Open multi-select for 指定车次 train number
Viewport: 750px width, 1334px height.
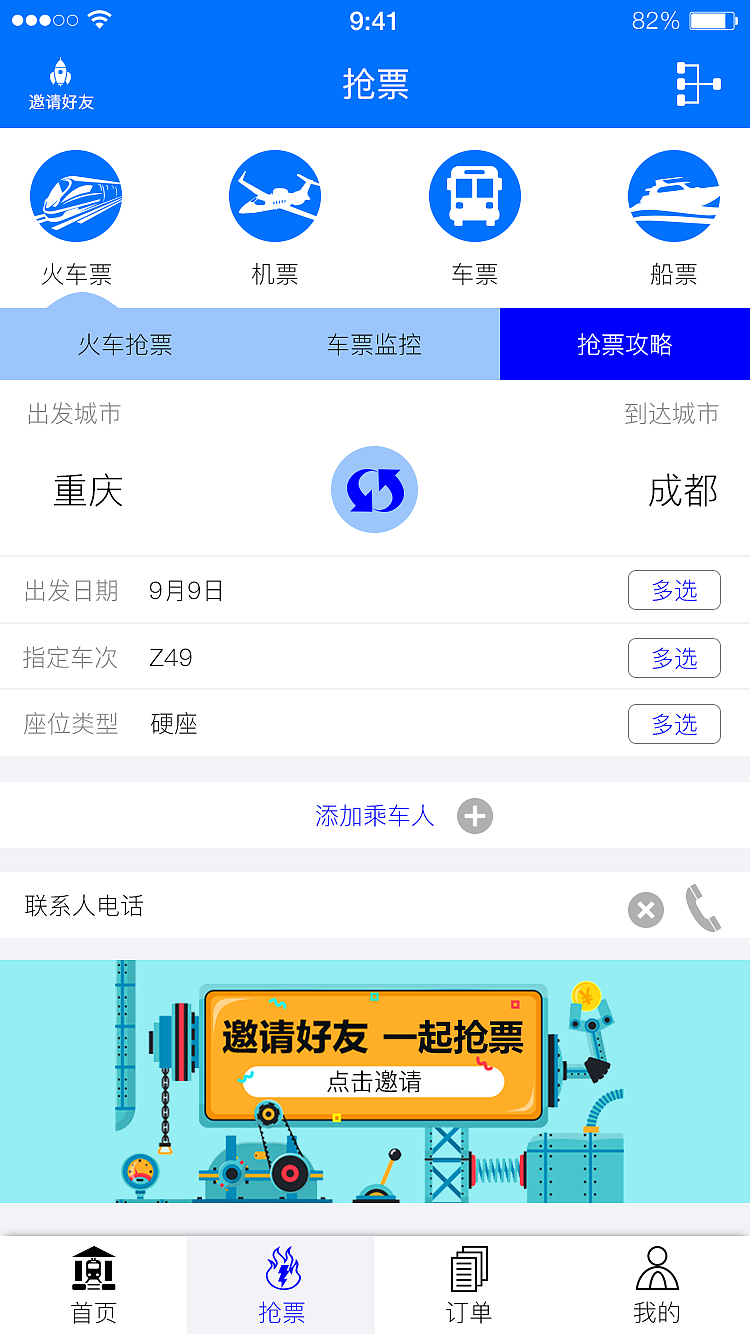pyautogui.click(x=674, y=658)
